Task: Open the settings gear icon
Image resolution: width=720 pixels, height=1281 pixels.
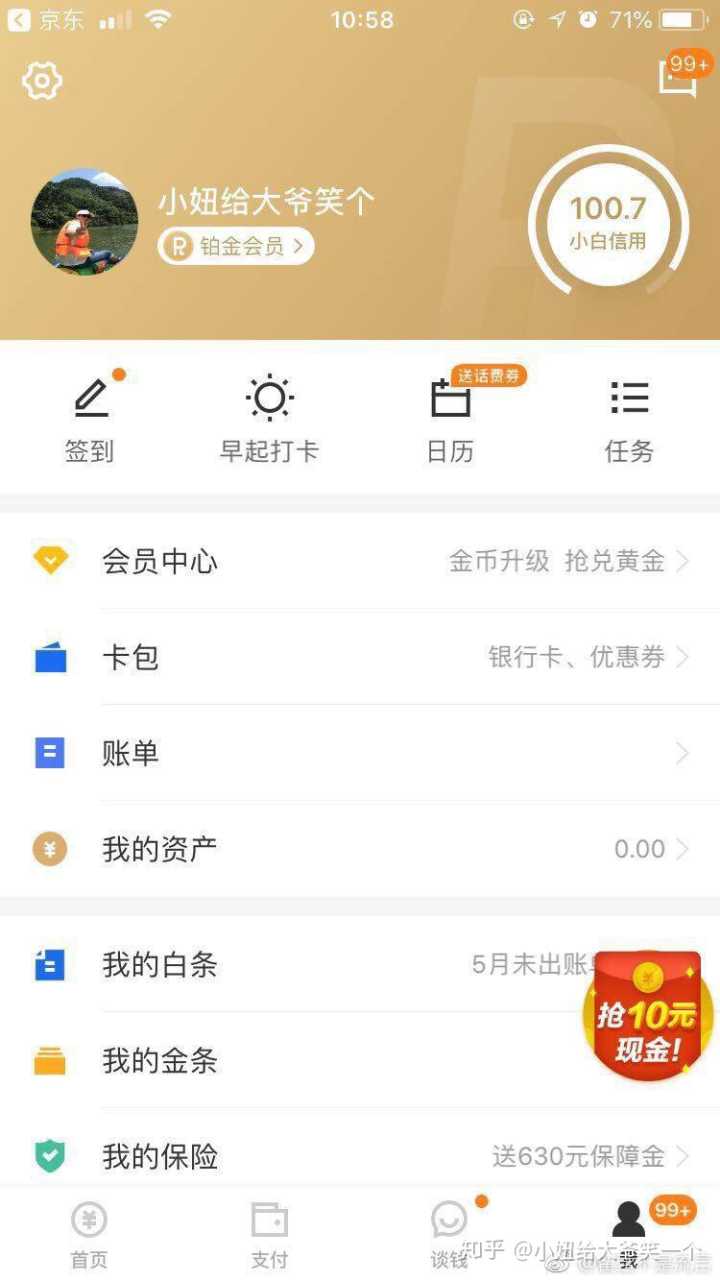Action: click(x=42, y=80)
